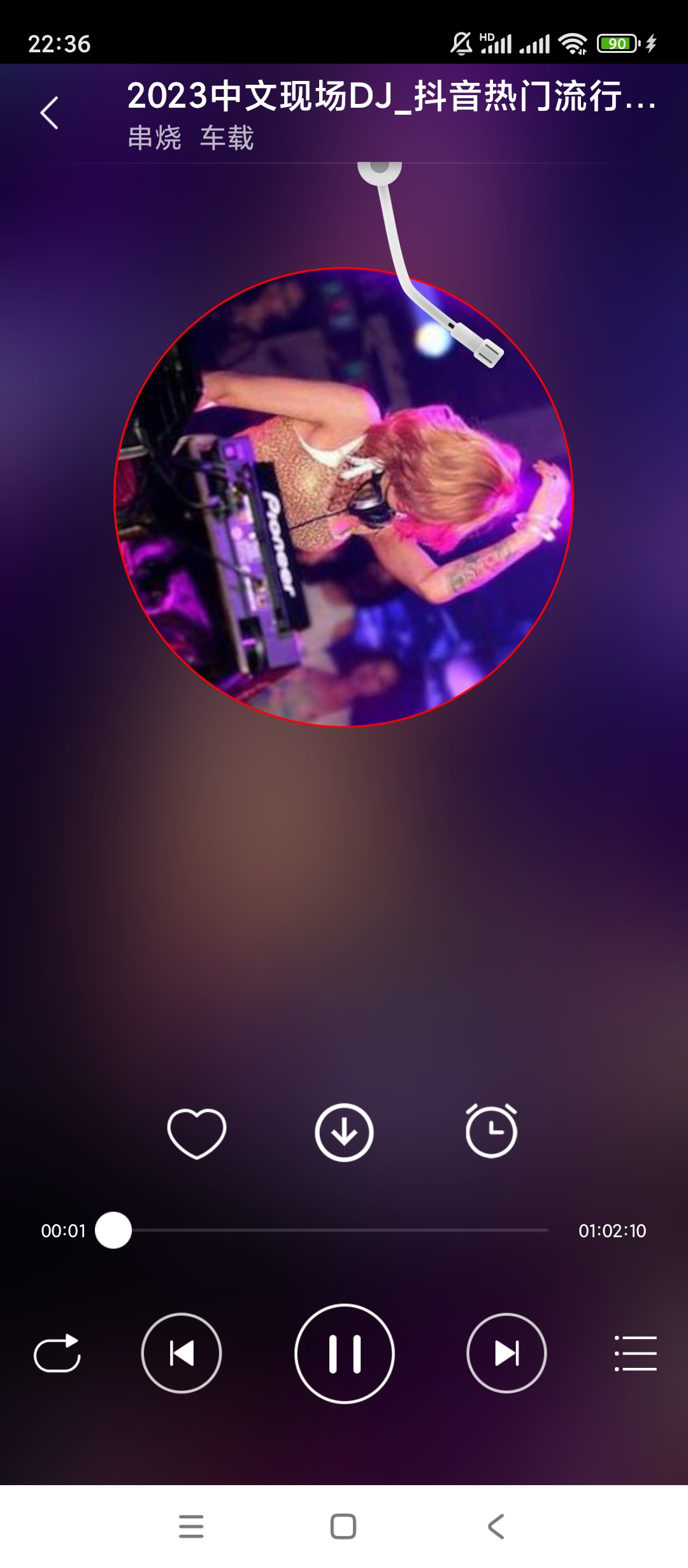The width and height of the screenshot is (688, 1568).
Task: Go back using the top-left arrow
Action: coord(50,113)
